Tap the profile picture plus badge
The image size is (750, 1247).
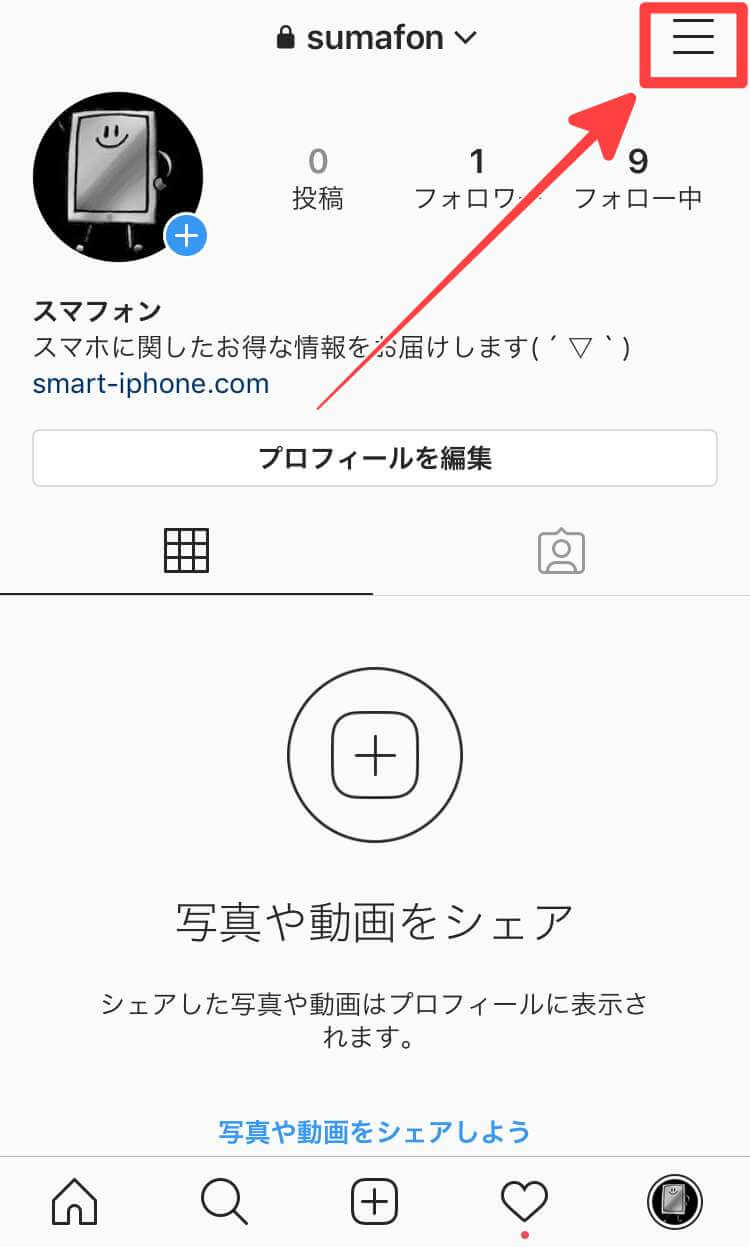[186, 237]
